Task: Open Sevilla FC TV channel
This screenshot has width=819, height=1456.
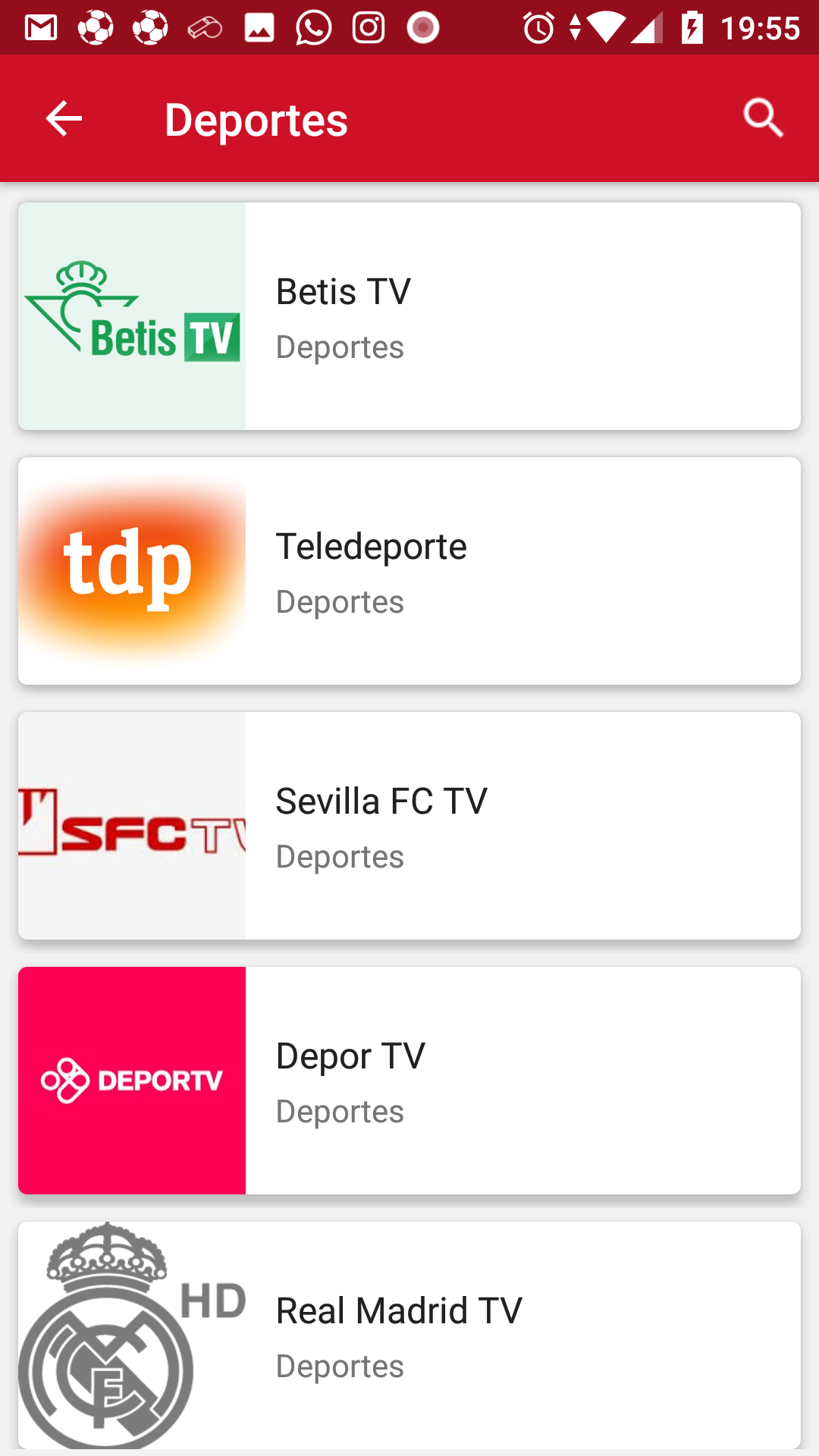Action: point(409,826)
